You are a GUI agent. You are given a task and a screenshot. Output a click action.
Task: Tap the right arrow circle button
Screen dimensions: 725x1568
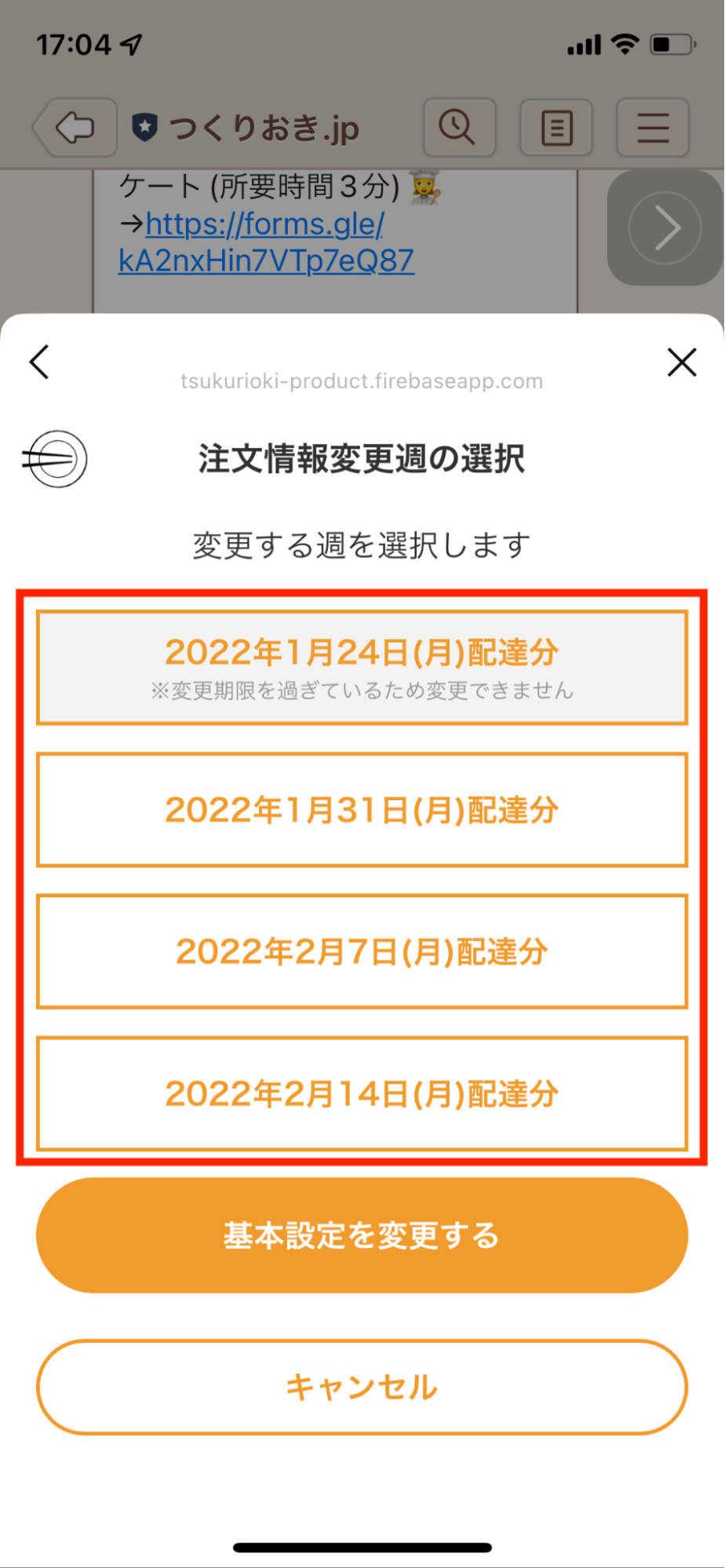(665, 228)
